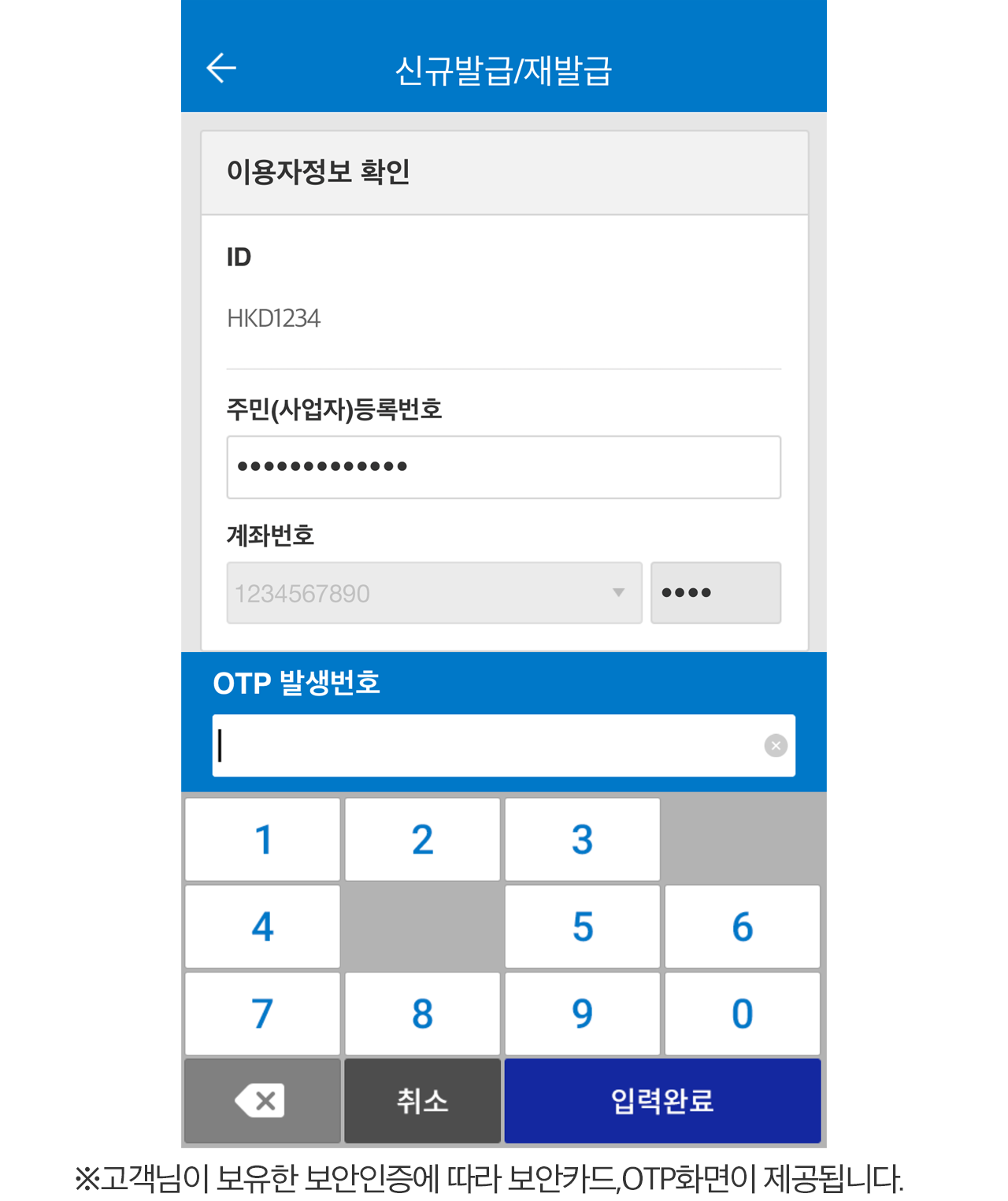Enter digit 3 on the keypad
Image resolution: width=1008 pixels, height=1201 pixels.
click(x=582, y=840)
